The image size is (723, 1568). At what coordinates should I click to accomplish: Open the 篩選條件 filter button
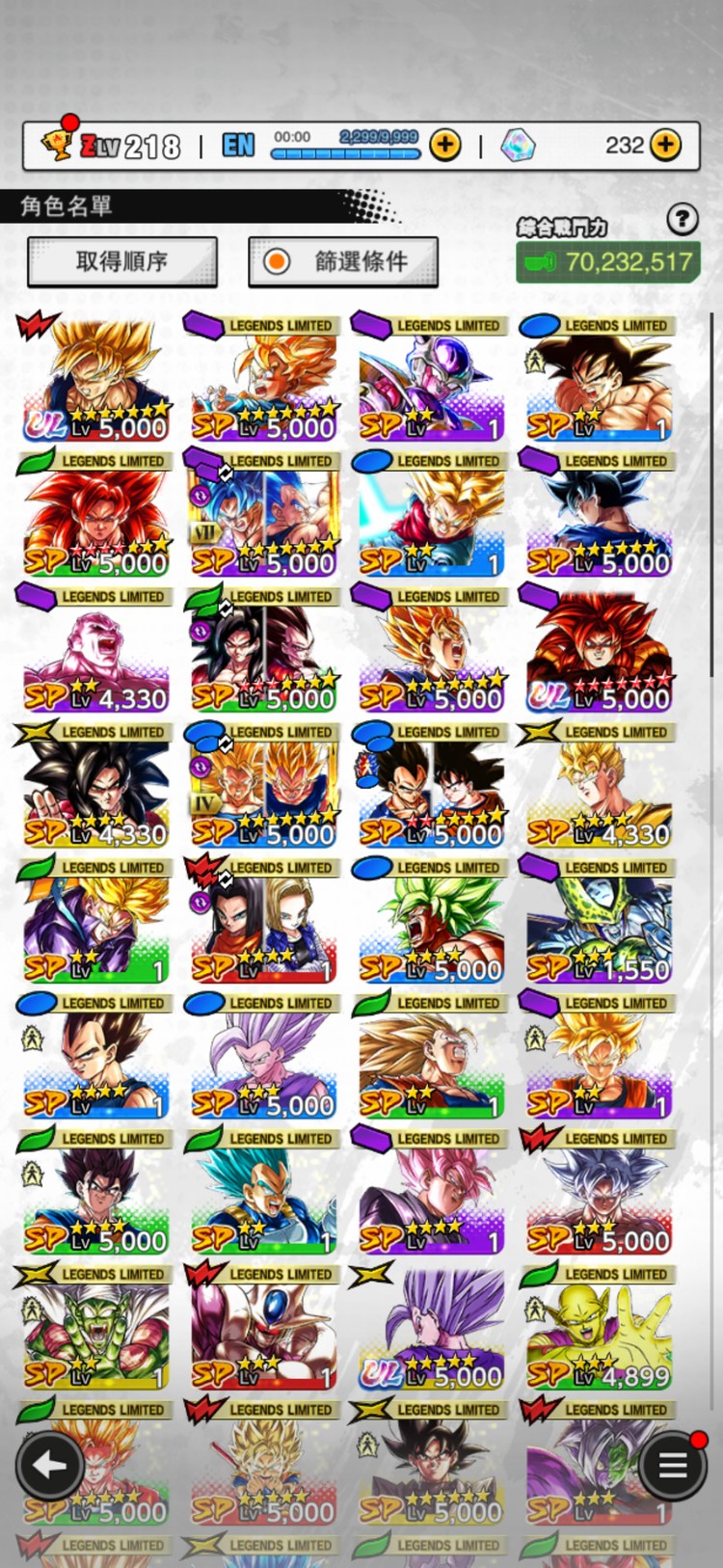click(343, 261)
